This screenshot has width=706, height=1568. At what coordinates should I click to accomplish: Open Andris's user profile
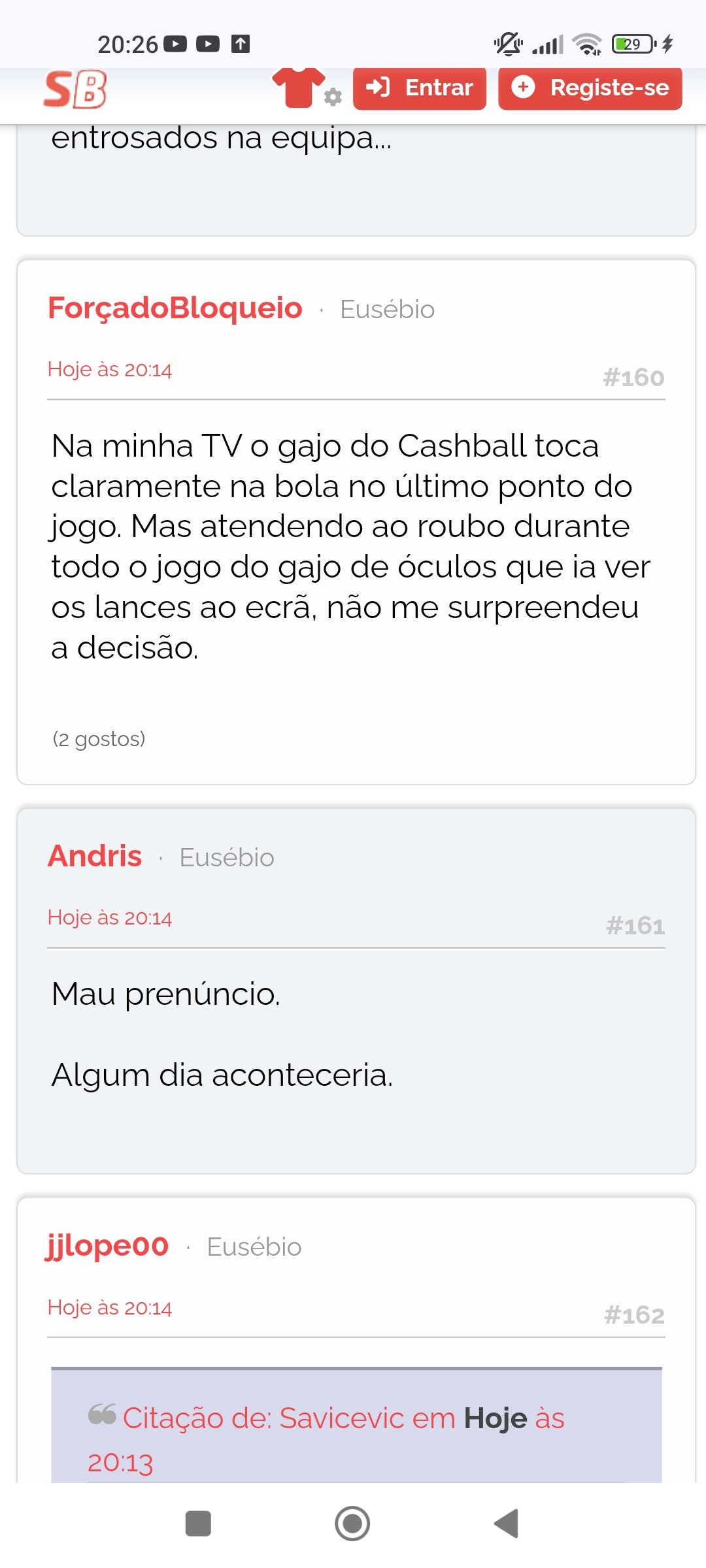click(95, 856)
